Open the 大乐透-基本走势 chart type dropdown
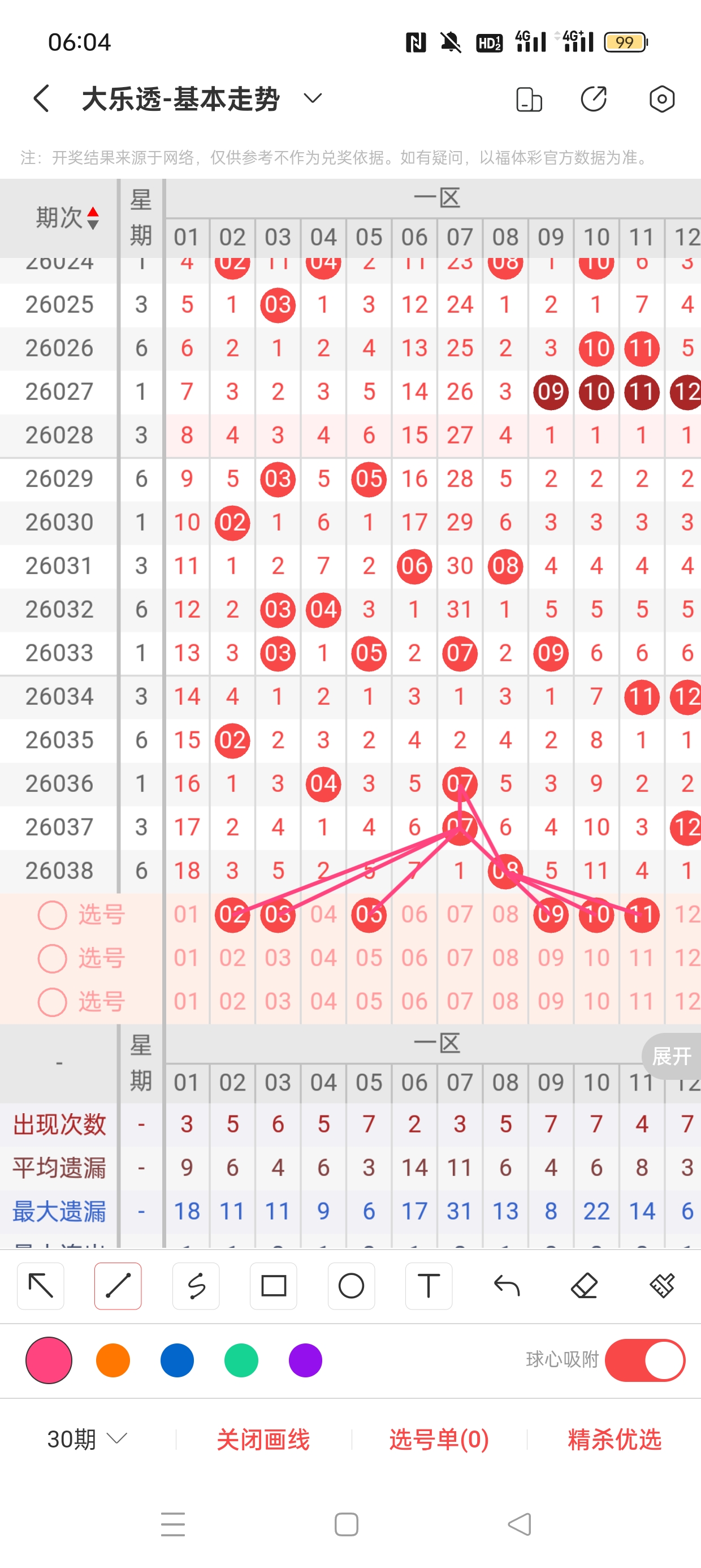Image resolution: width=701 pixels, height=1568 pixels. [313, 98]
